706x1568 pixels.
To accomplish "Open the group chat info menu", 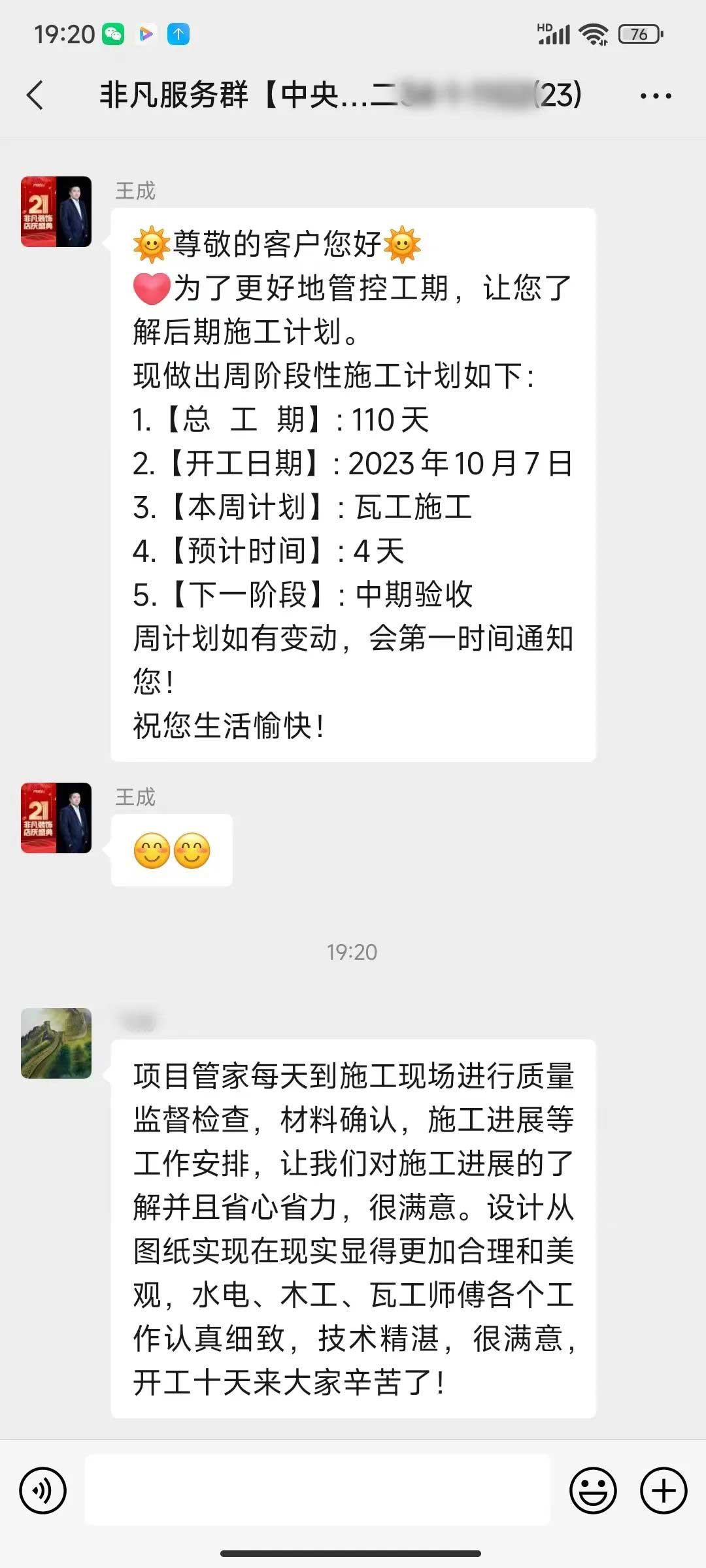I will (x=655, y=96).
